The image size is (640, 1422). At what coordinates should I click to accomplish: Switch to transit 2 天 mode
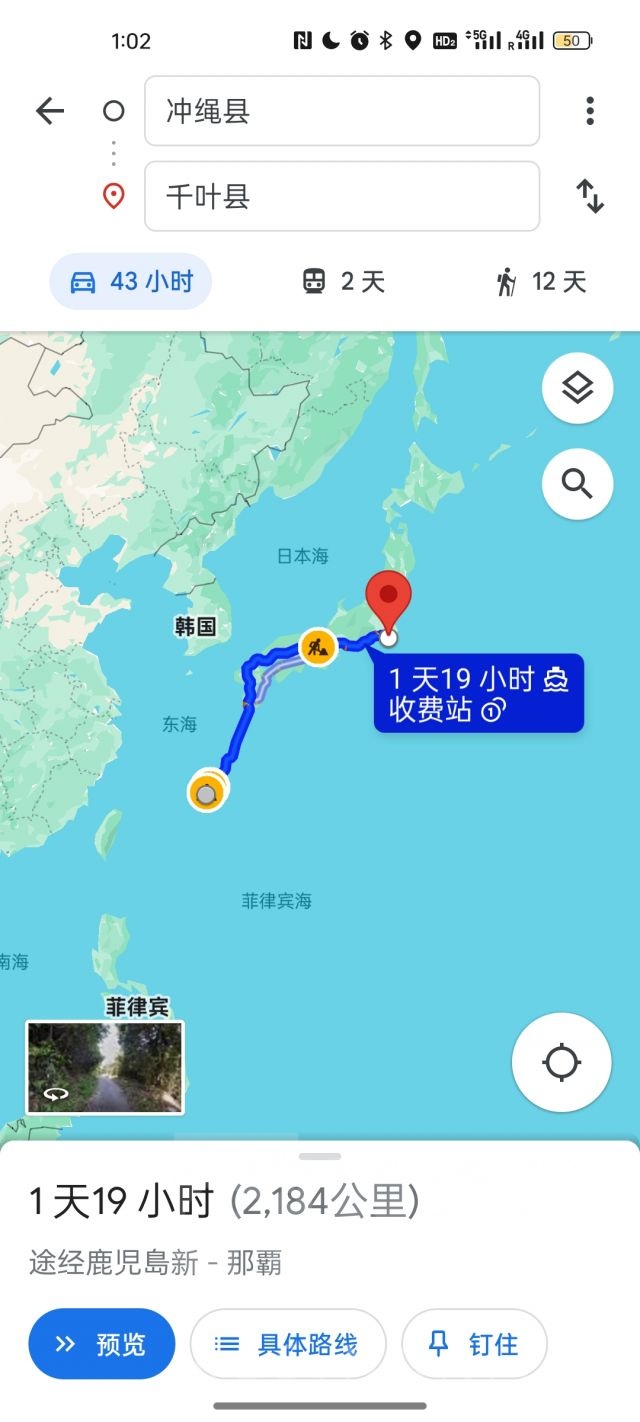pyautogui.click(x=343, y=282)
